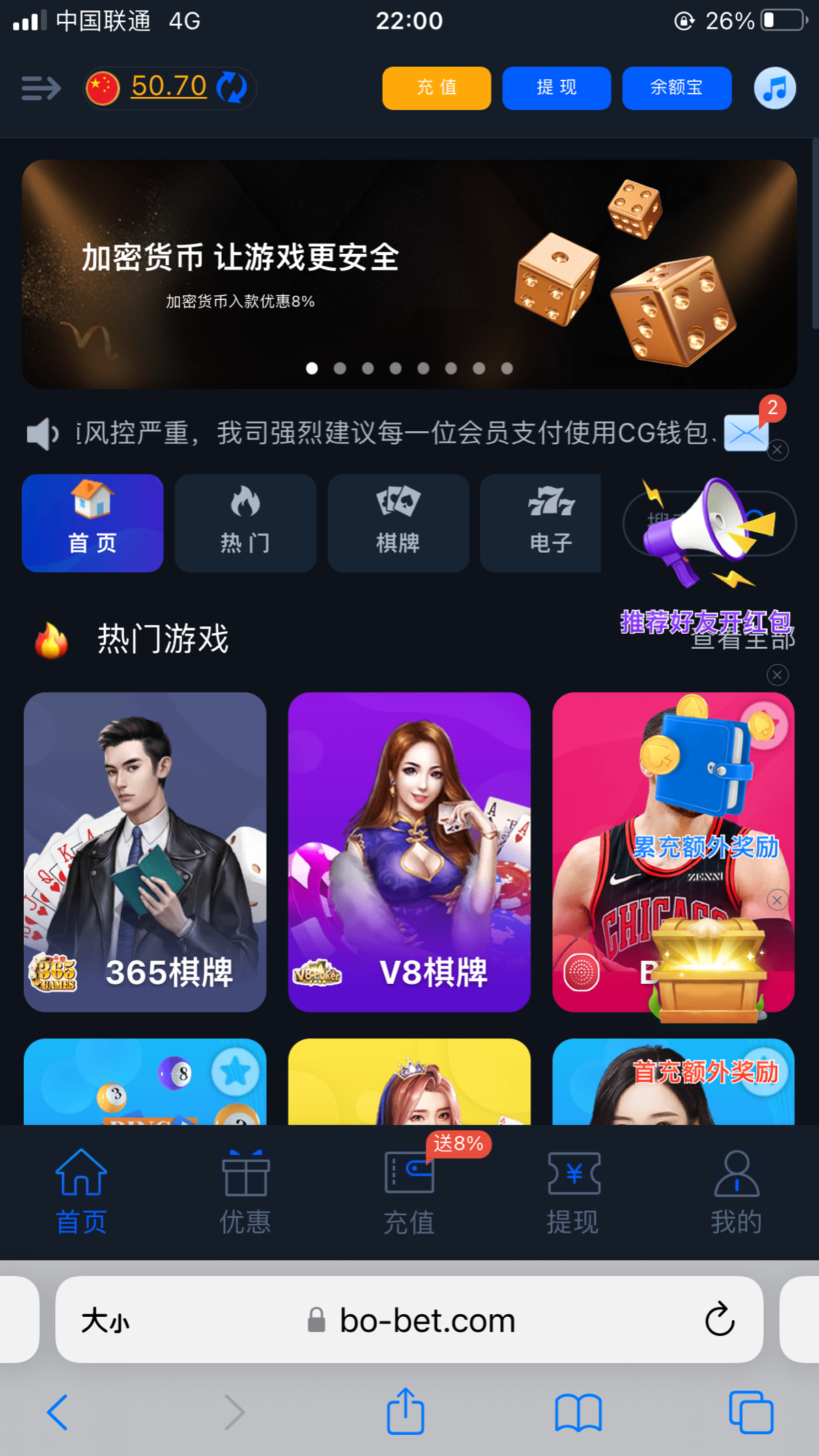819x1456 pixels.
Task: Switch to the 热门 category tab
Action: pos(245,523)
